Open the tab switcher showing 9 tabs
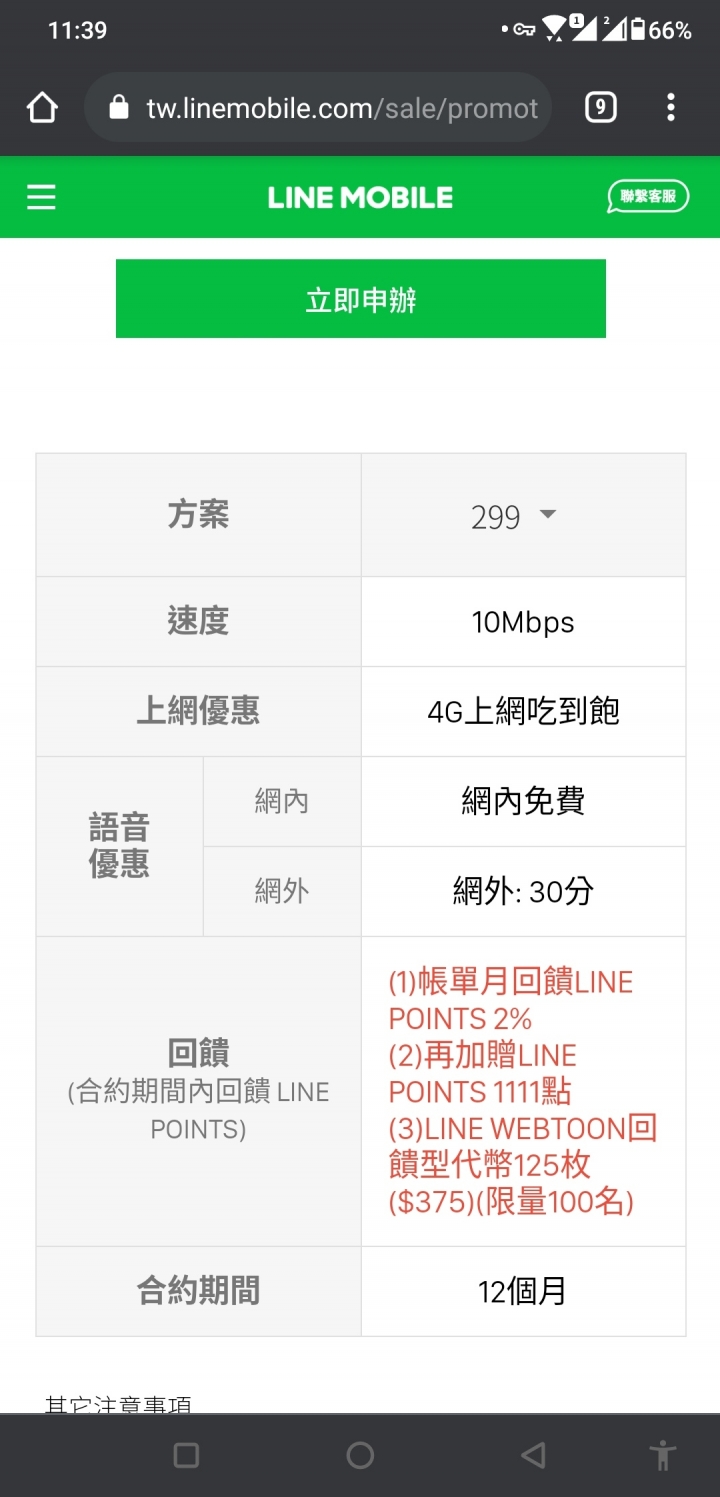The height and width of the screenshot is (1497, 720). pyautogui.click(x=600, y=107)
